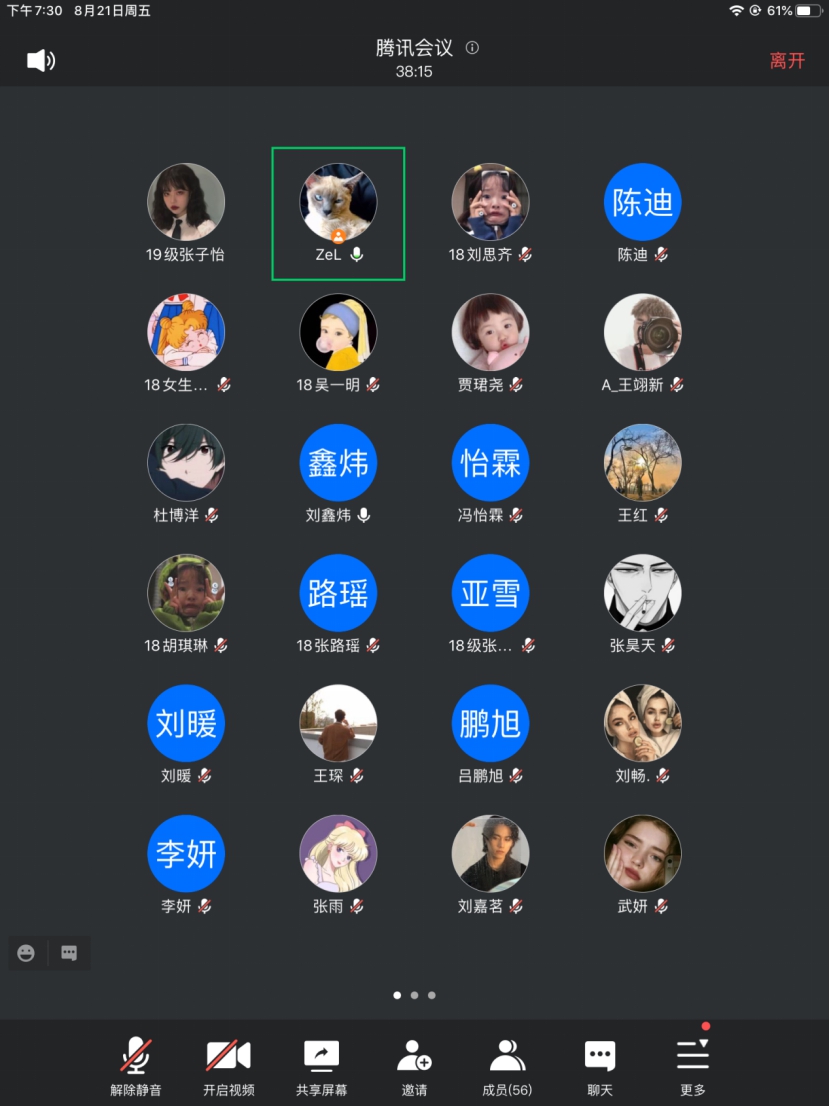This screenshot has width=830, height=1106.
Task: Tap the page indicator dots
Action: point(414,995)
